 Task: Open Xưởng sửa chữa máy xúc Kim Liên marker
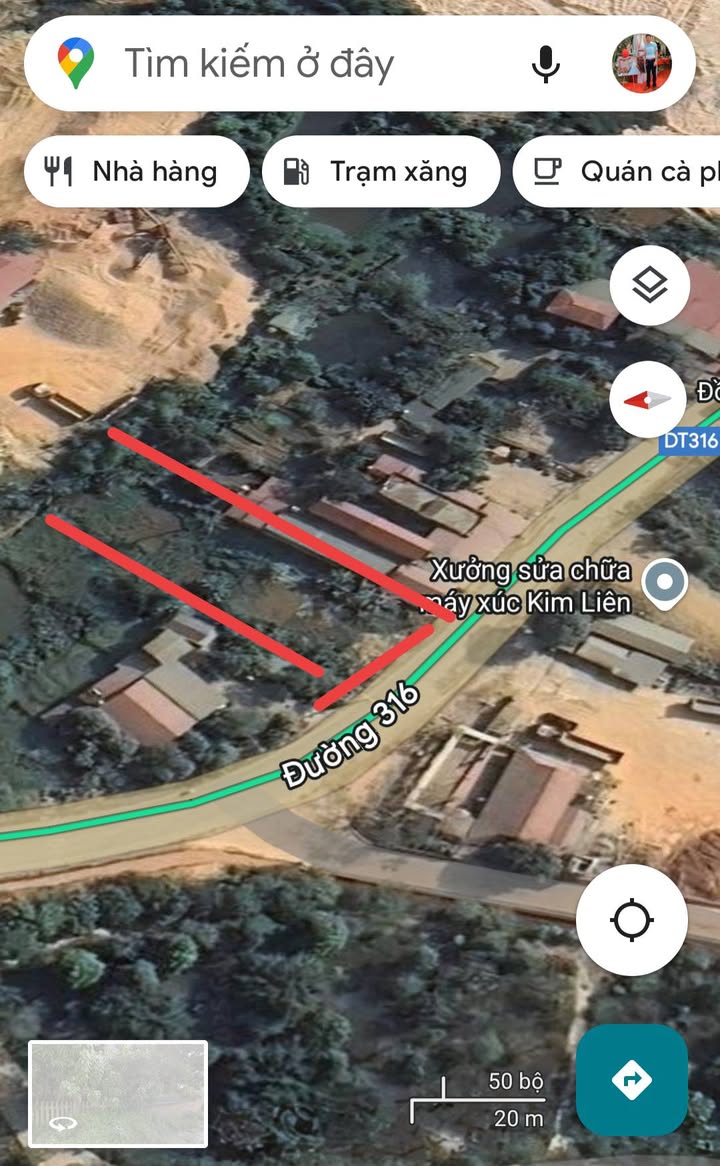click(x=664, y=583)
